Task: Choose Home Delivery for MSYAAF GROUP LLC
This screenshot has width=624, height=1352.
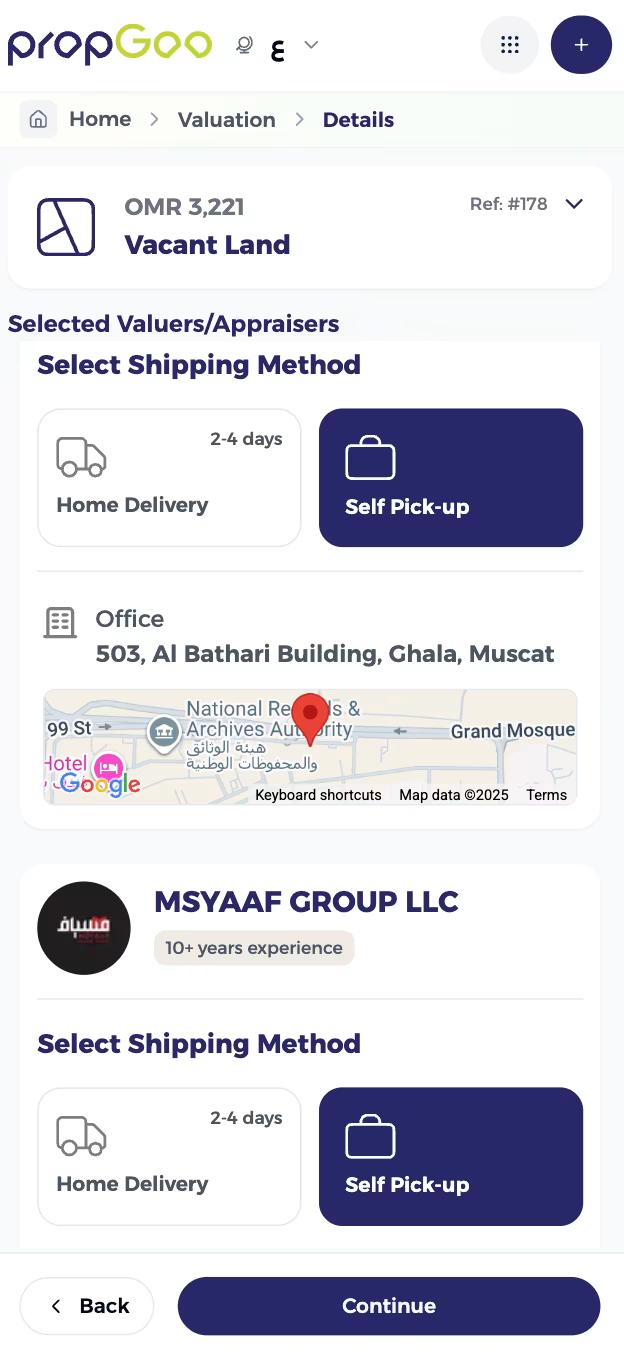Action: coord(169,1156)
